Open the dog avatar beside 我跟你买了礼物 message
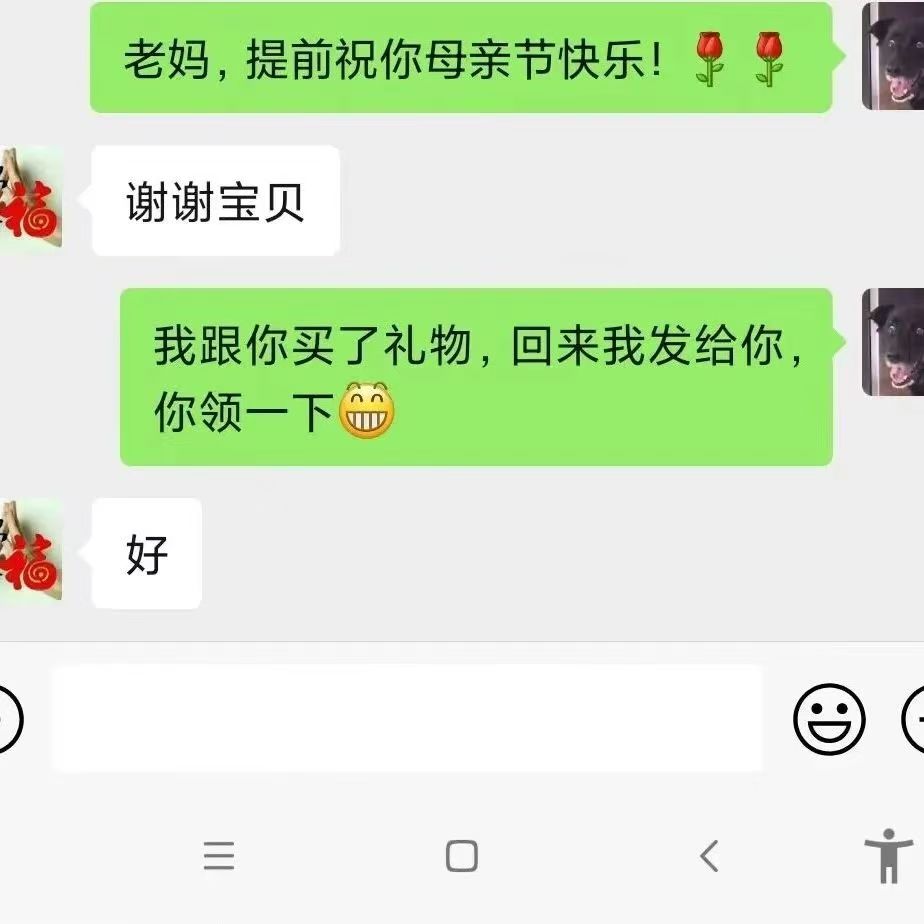The height and width of the screenshot is (924, 924). click(894, 342)
